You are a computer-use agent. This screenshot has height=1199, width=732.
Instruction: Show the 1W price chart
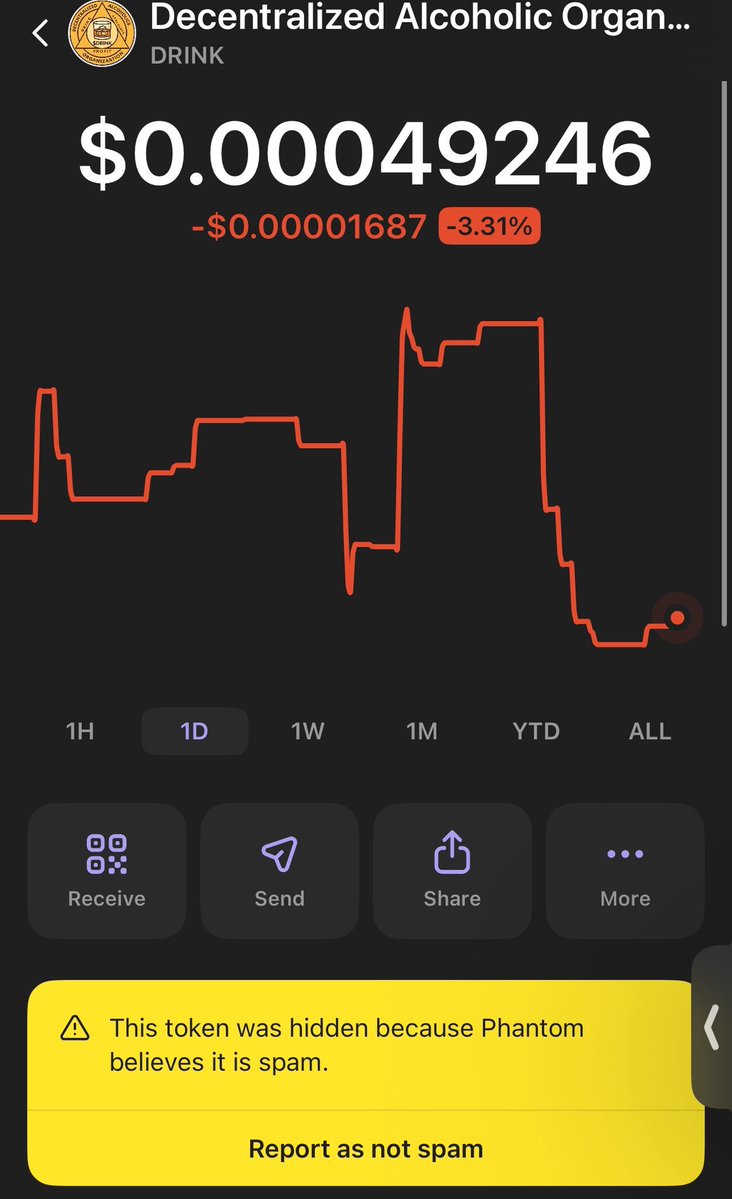307,732
